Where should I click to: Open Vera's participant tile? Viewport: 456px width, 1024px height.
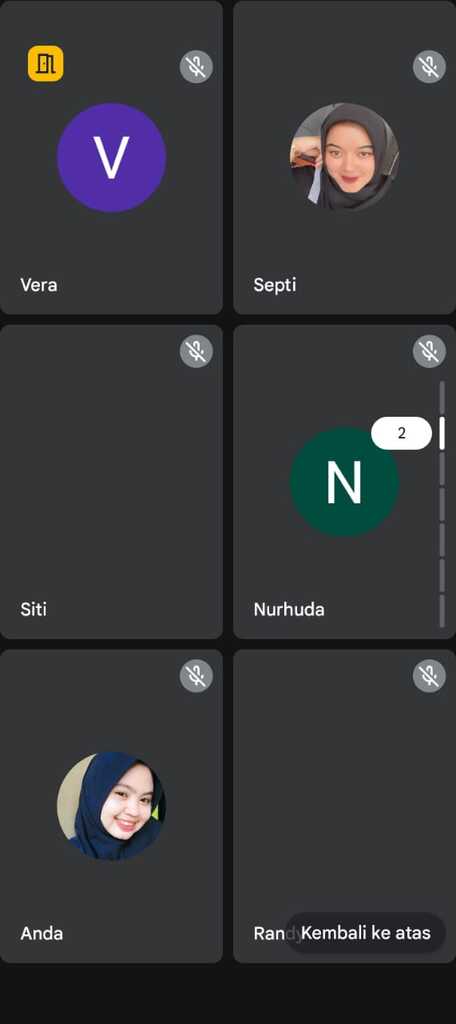pos(111,157)
